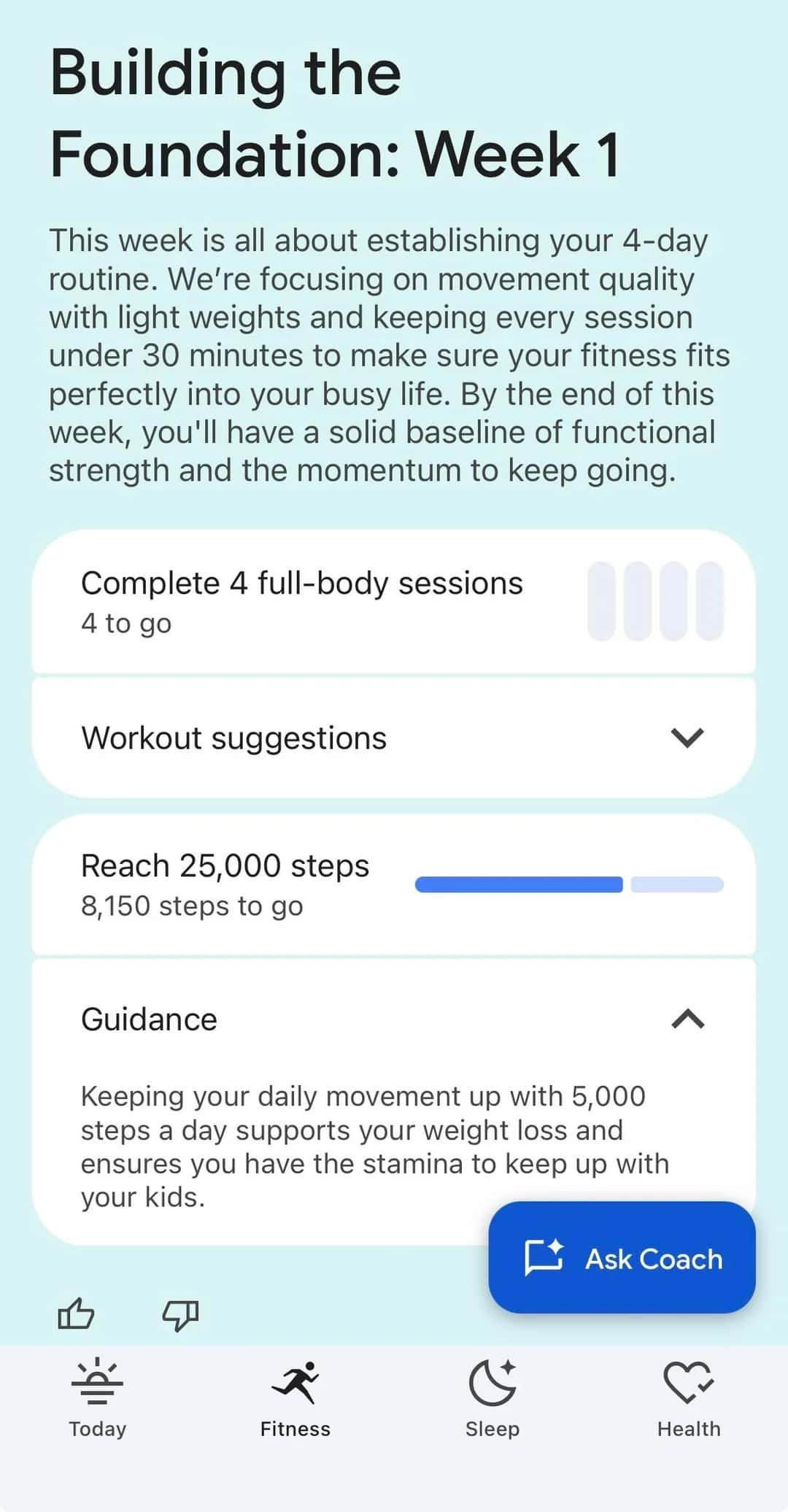
Task: Expand the Workout suggestions section
Action: click(687, 738)
